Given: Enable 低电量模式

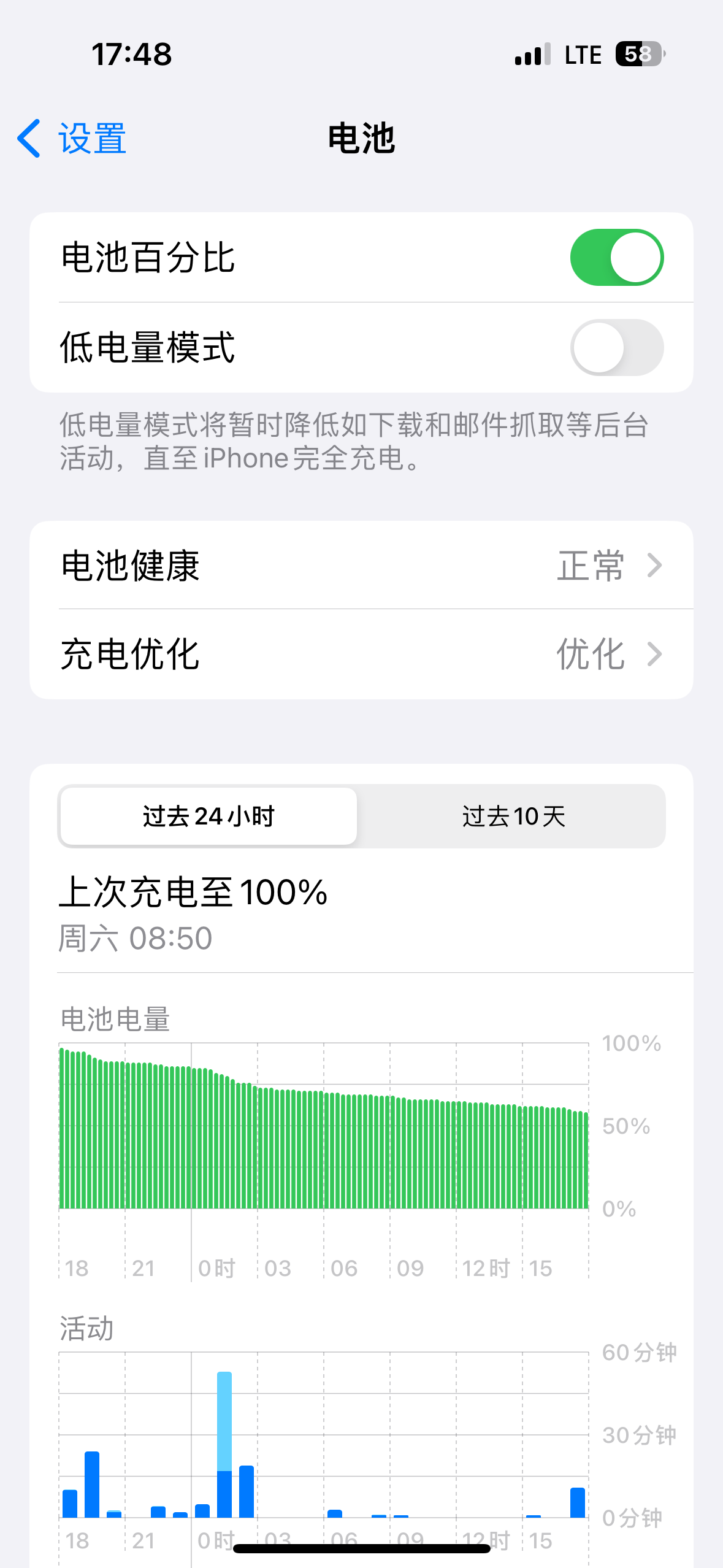Looking at the screenshot, I should click(x=616, y=347).
